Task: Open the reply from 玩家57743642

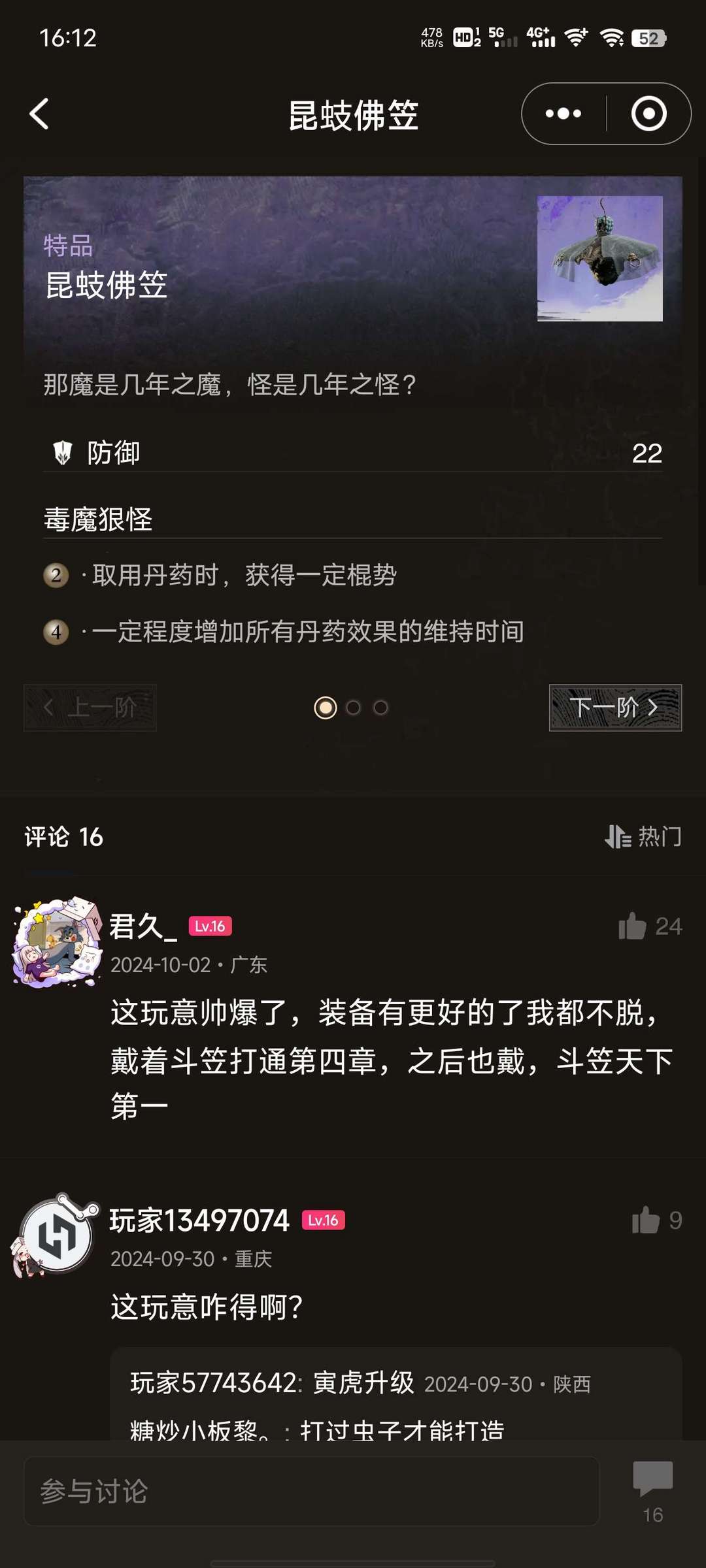Action: 360,1383
